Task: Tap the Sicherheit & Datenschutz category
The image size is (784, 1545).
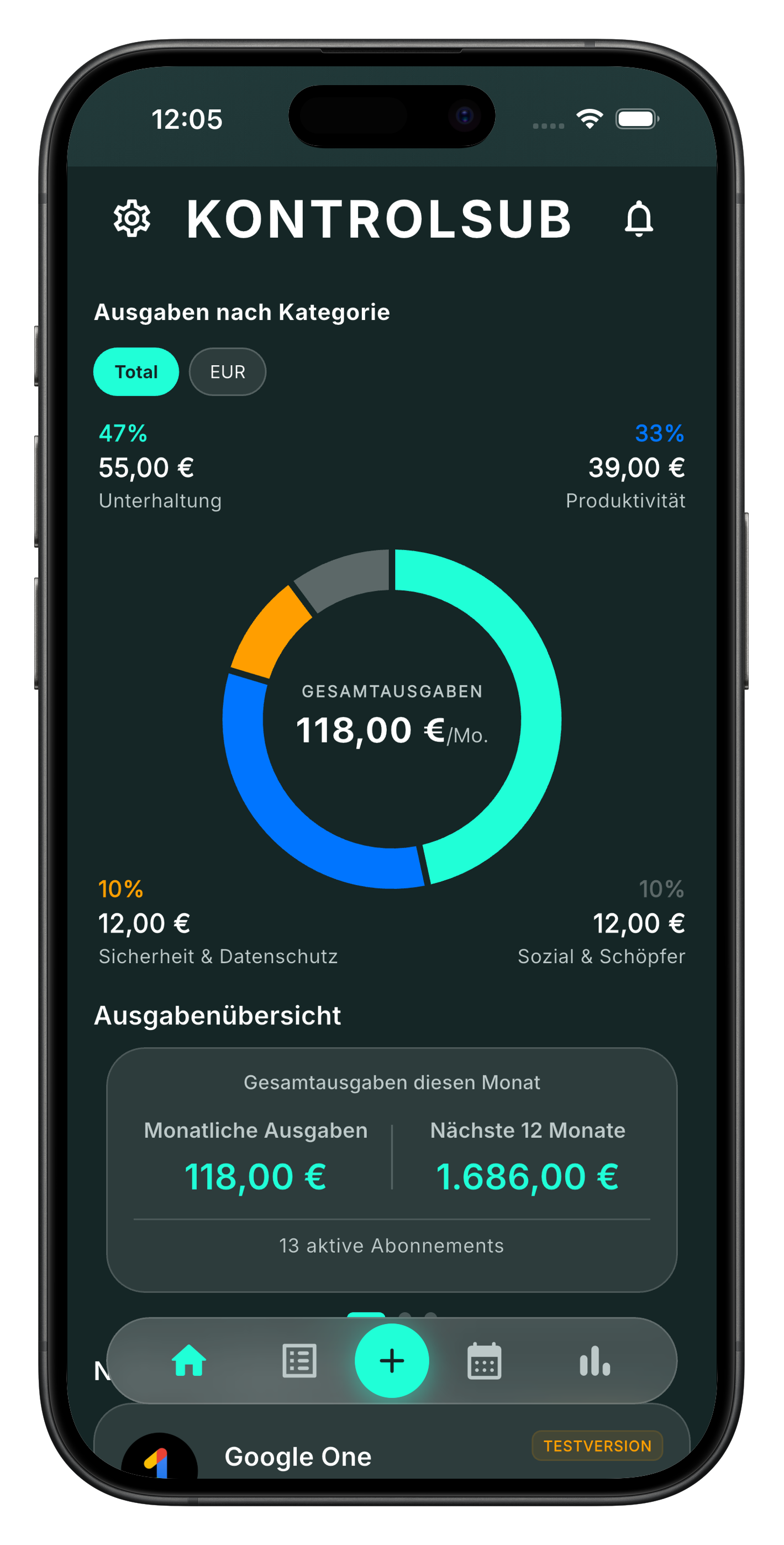Action: pos(218,956)
